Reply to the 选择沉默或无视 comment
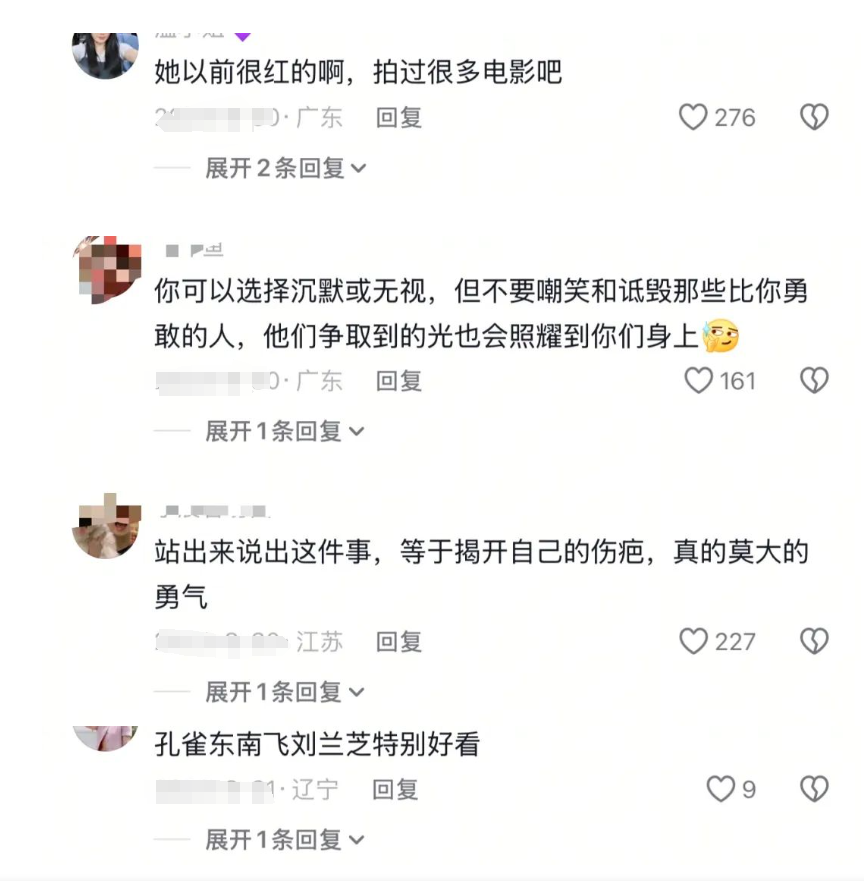 [399, 381]
